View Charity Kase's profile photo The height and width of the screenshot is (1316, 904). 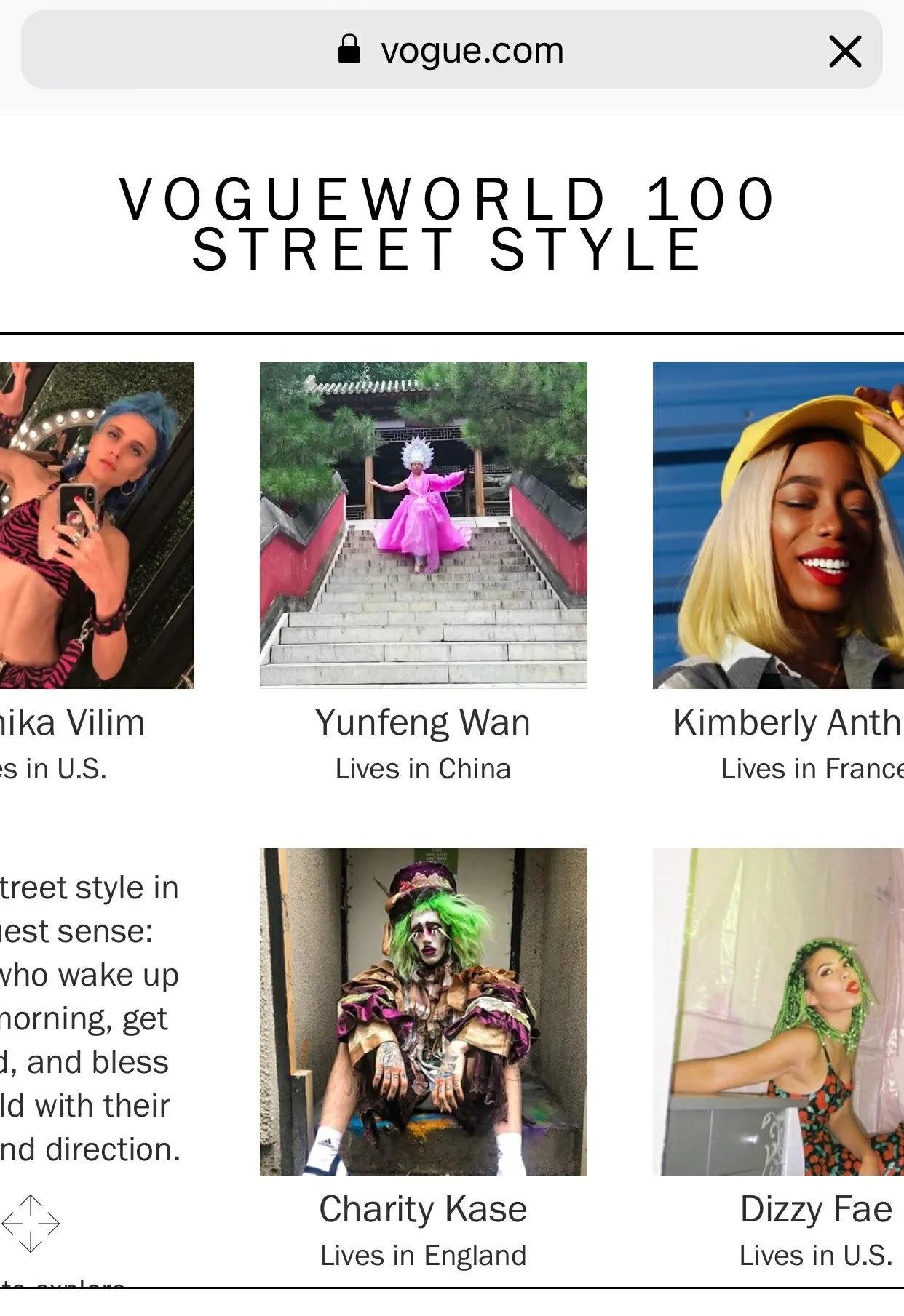423,1011
